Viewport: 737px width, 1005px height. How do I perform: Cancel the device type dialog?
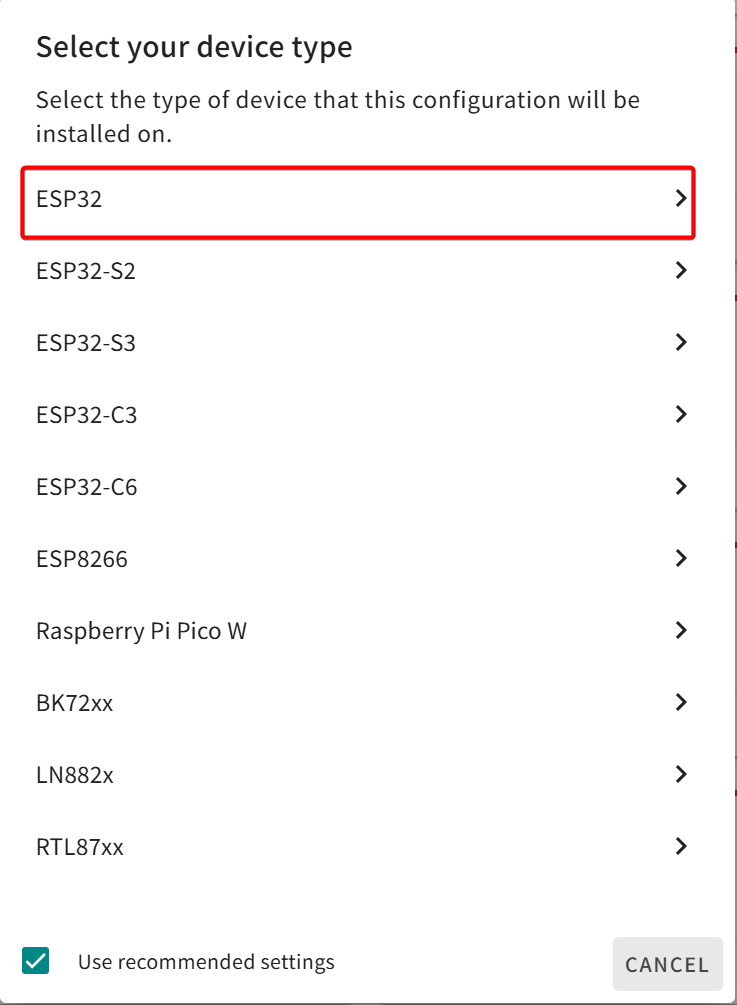click(667, 965)
